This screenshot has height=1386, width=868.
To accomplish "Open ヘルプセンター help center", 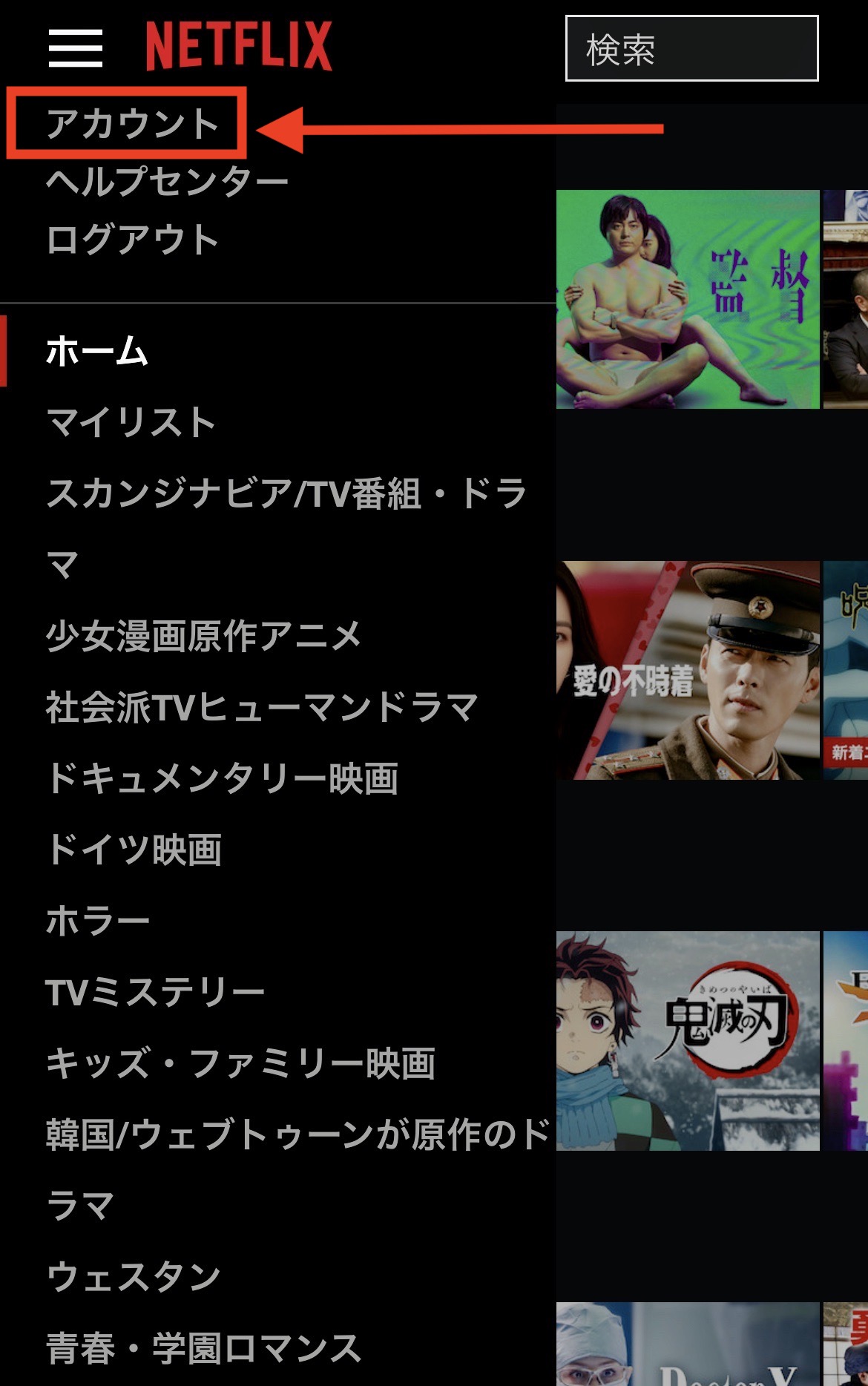I will coord(167,182).
